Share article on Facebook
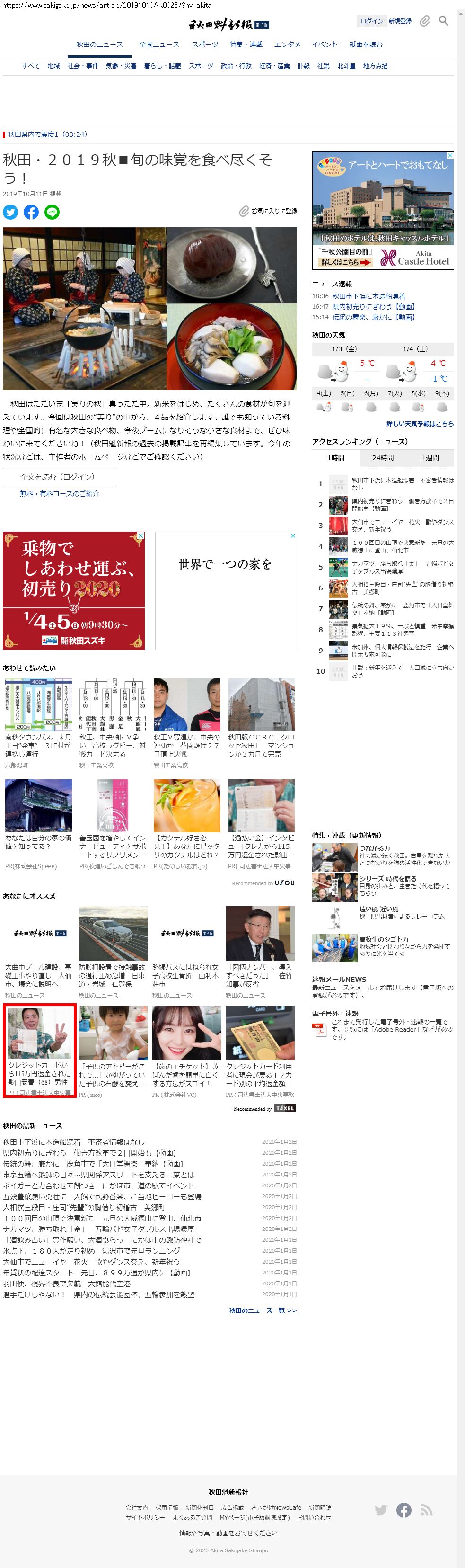The image size is (465, 1568). click(31, 212)
